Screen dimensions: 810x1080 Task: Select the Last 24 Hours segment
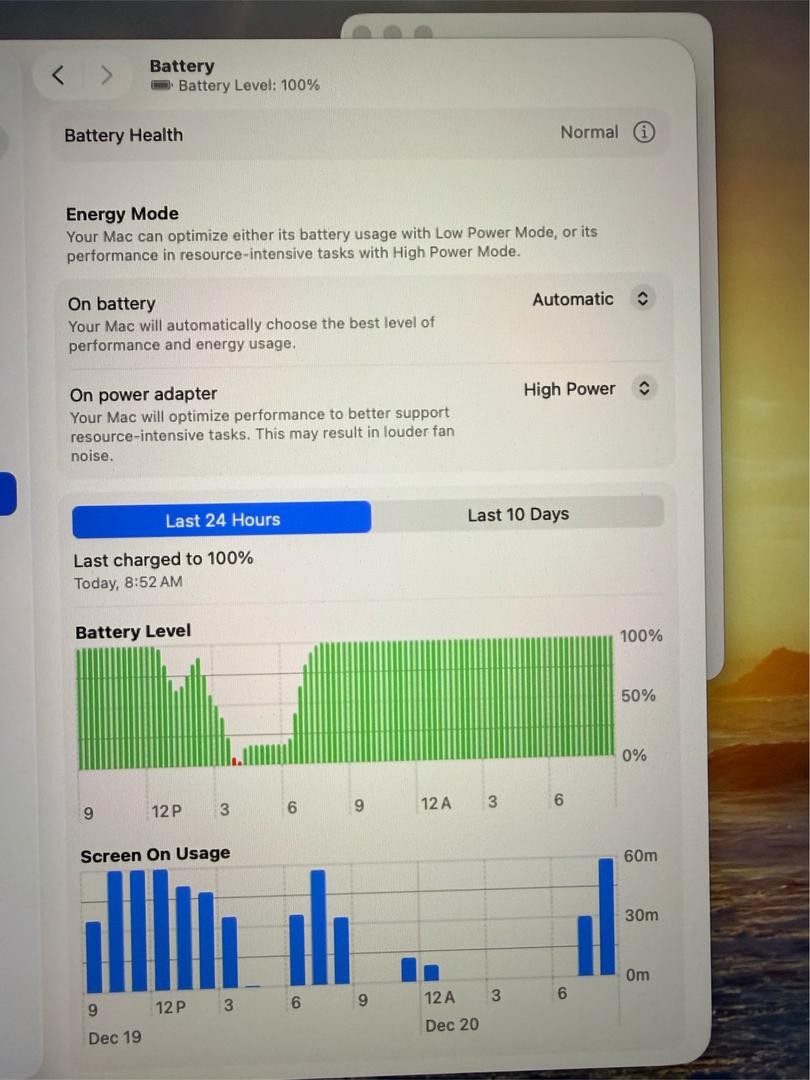pyautogui.click(x=222, y=519)
